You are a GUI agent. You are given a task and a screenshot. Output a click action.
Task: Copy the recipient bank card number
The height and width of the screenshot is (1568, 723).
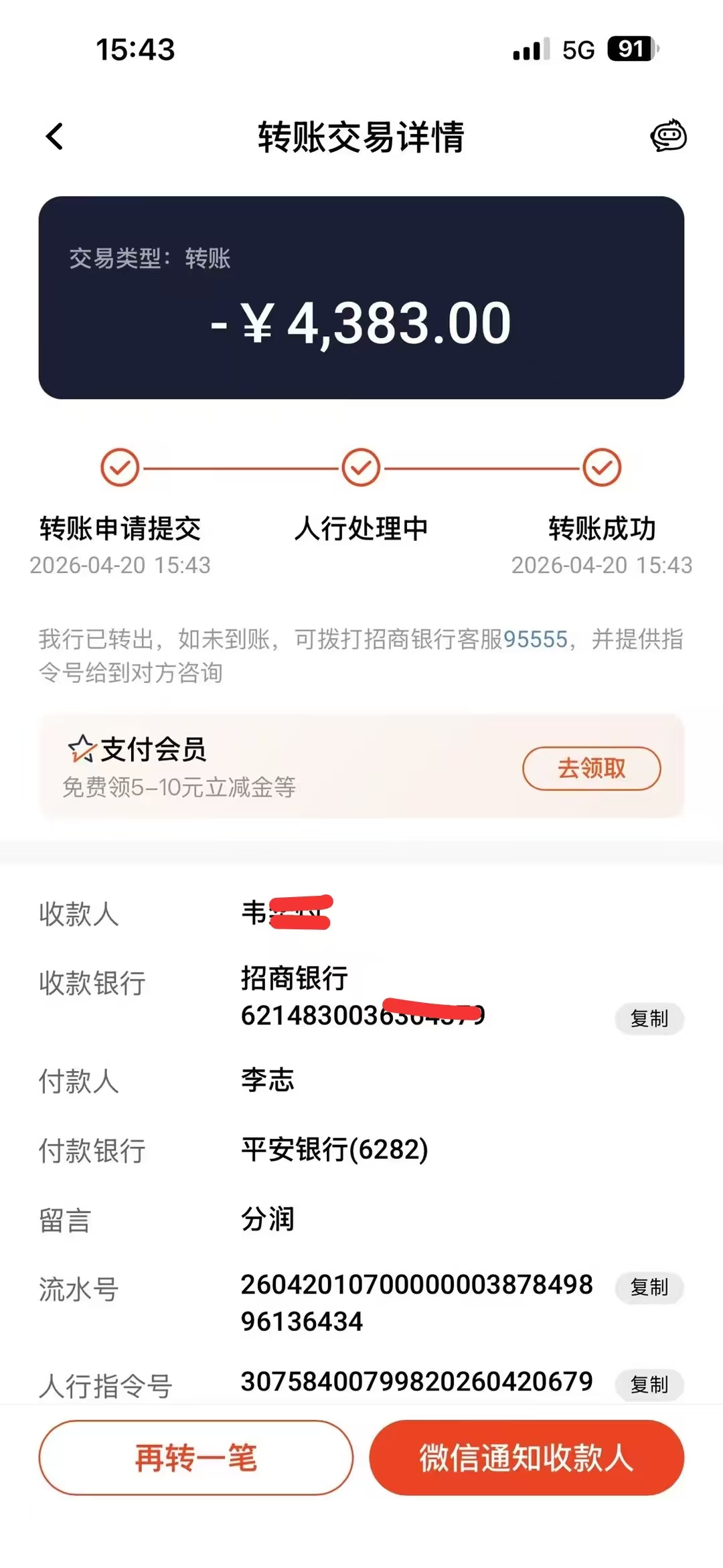click(x=649, y=1018)
